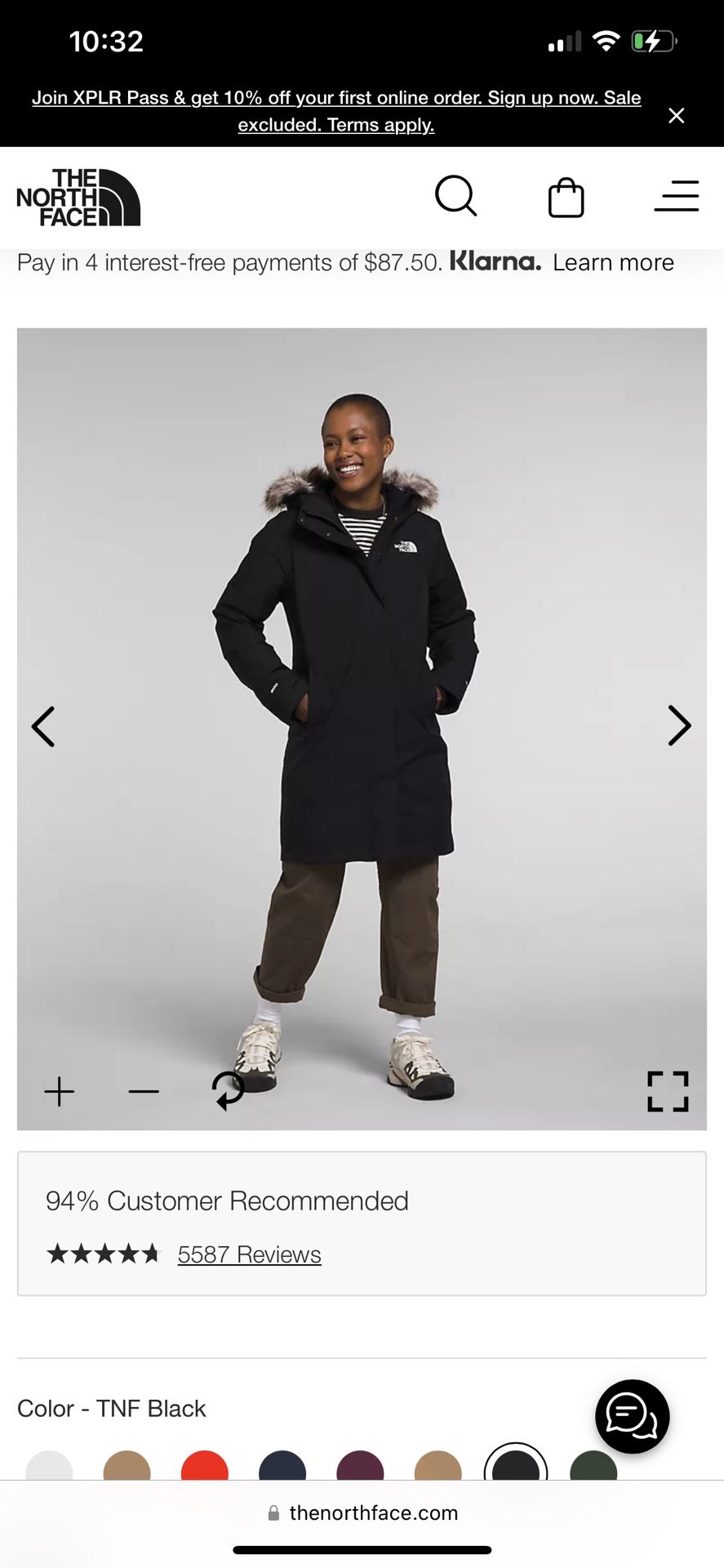Start a live chat with support
724x1568 pixels.
point(632,1416)
